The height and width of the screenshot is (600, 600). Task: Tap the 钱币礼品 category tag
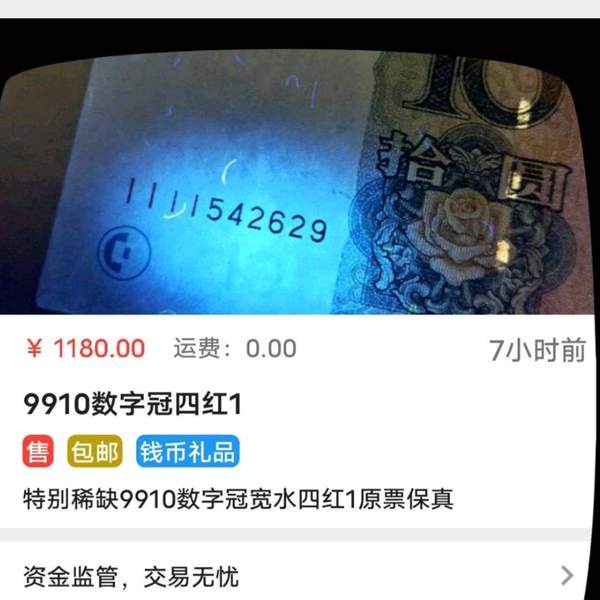coord(187,452)
